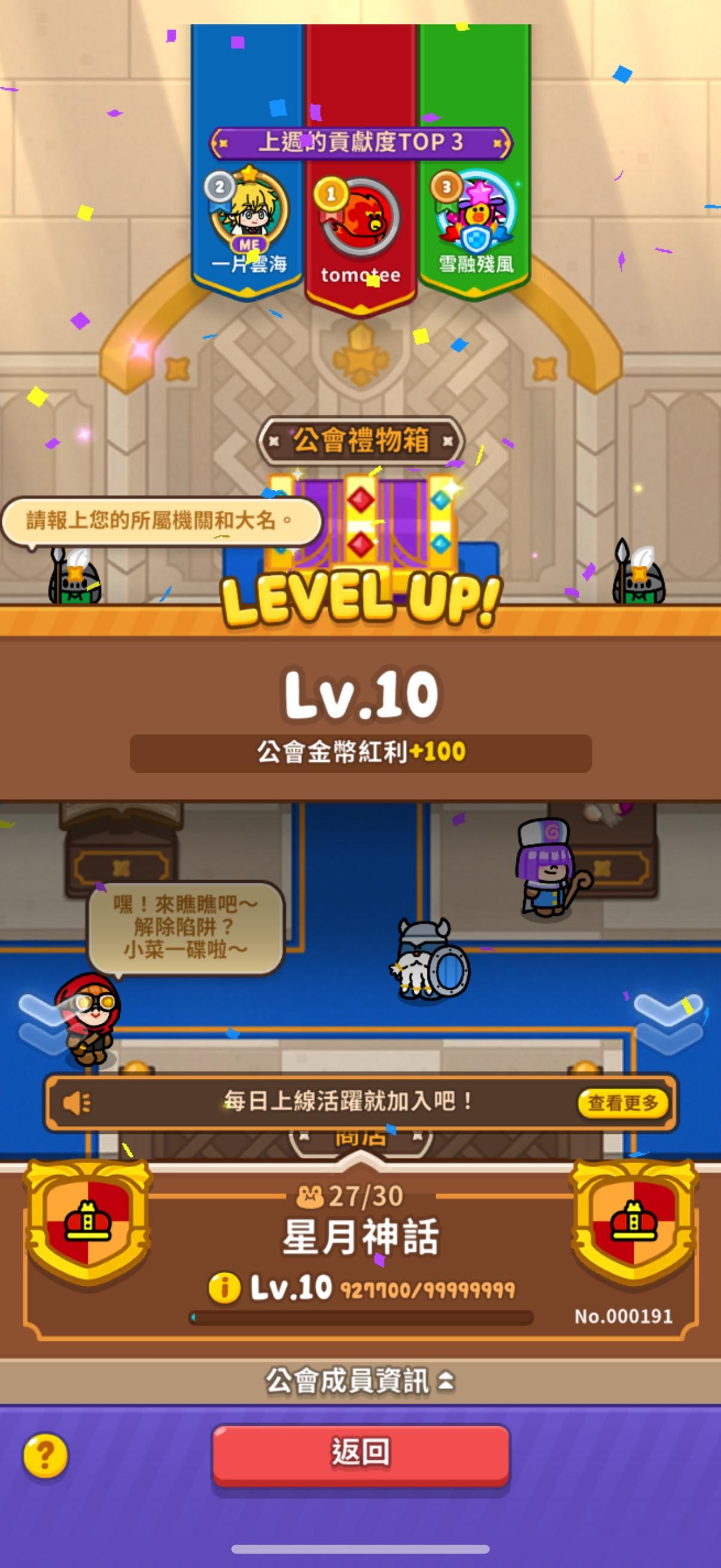Open the yellow question mark help

[45, 1456]
